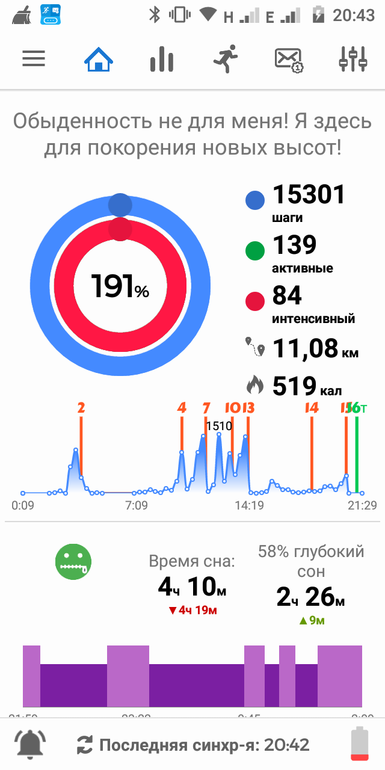
Task: Open the settings sliders tab
Action: click(353, 59)
